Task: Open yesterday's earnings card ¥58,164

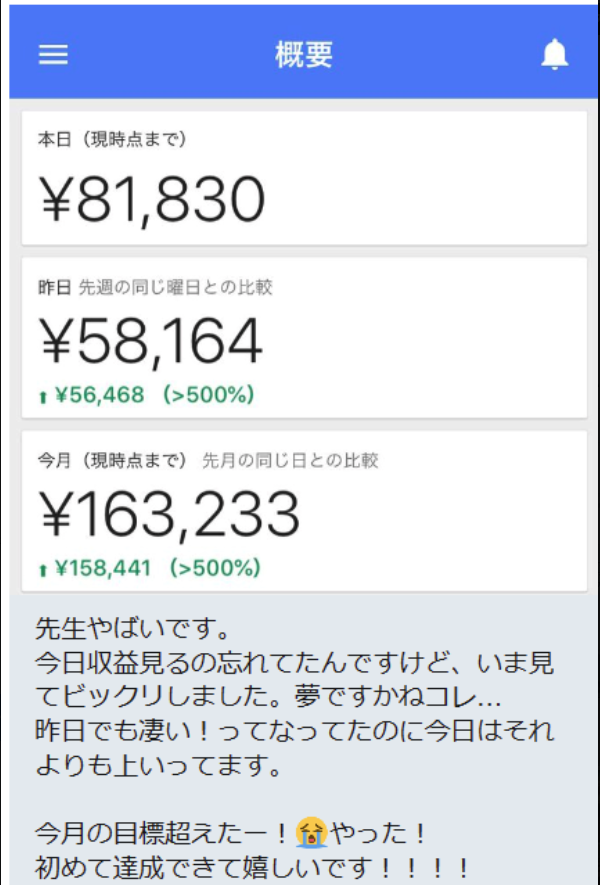Action: [304, 338]
